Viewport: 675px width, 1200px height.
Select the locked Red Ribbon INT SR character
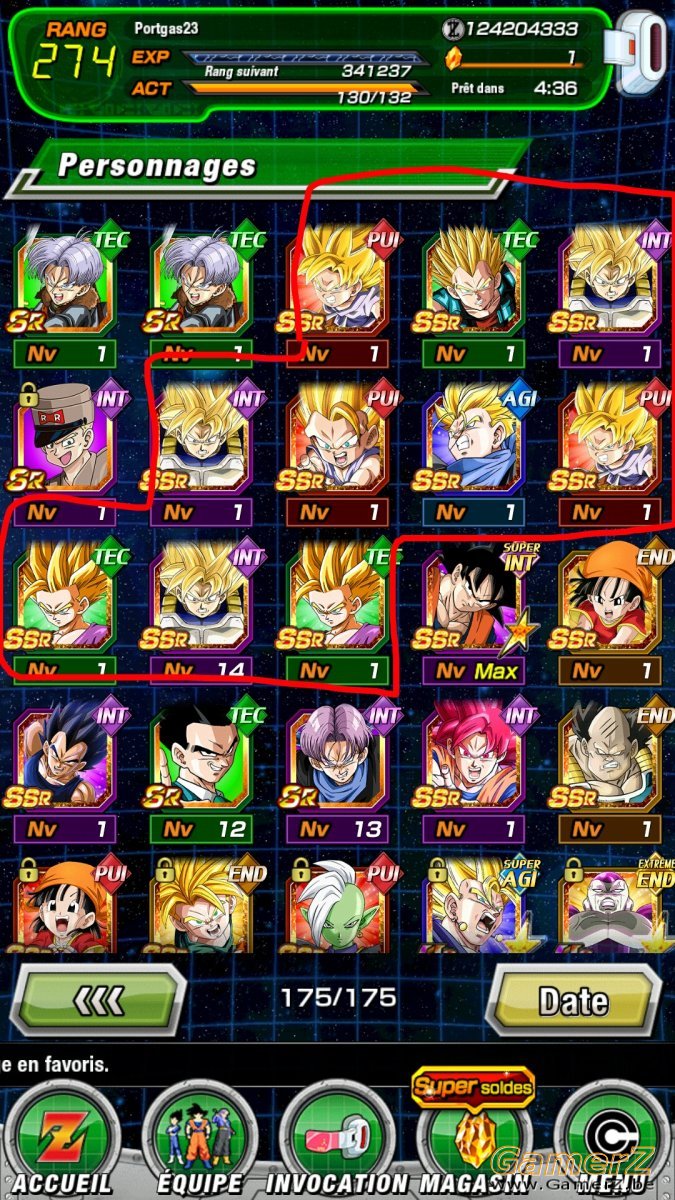(x=64, y=455)
